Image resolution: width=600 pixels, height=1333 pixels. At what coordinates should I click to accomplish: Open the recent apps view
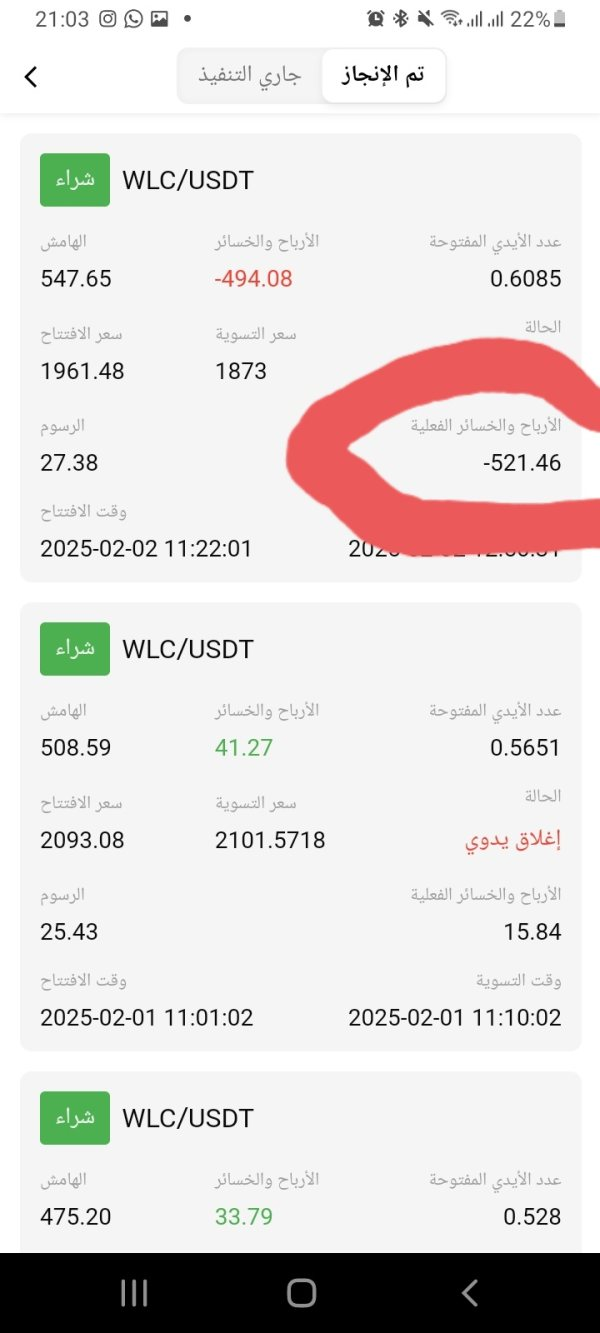click(x=134, y=1292)
